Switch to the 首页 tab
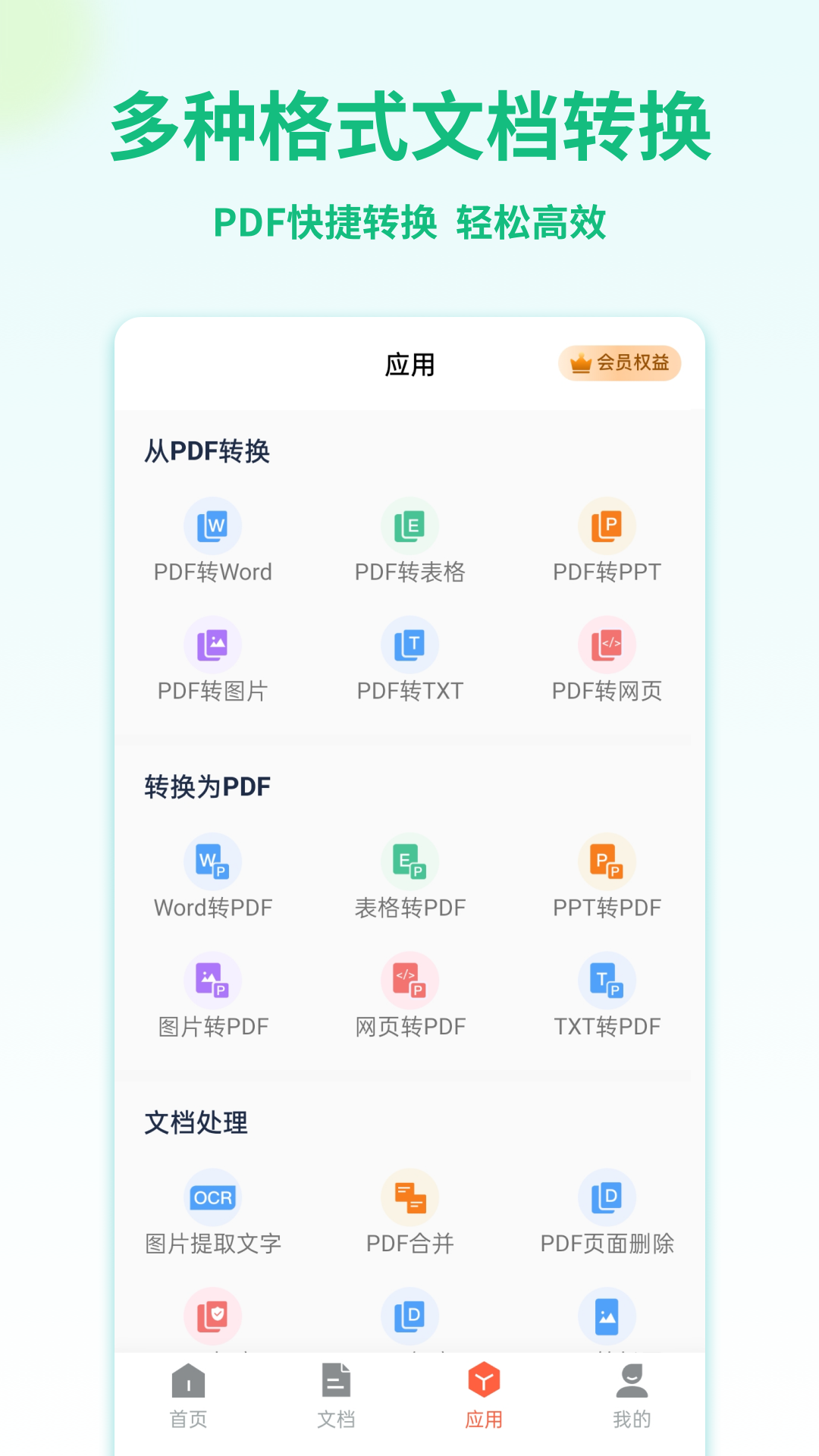Screen dimensions: 819x1456 click(187, 1399)
